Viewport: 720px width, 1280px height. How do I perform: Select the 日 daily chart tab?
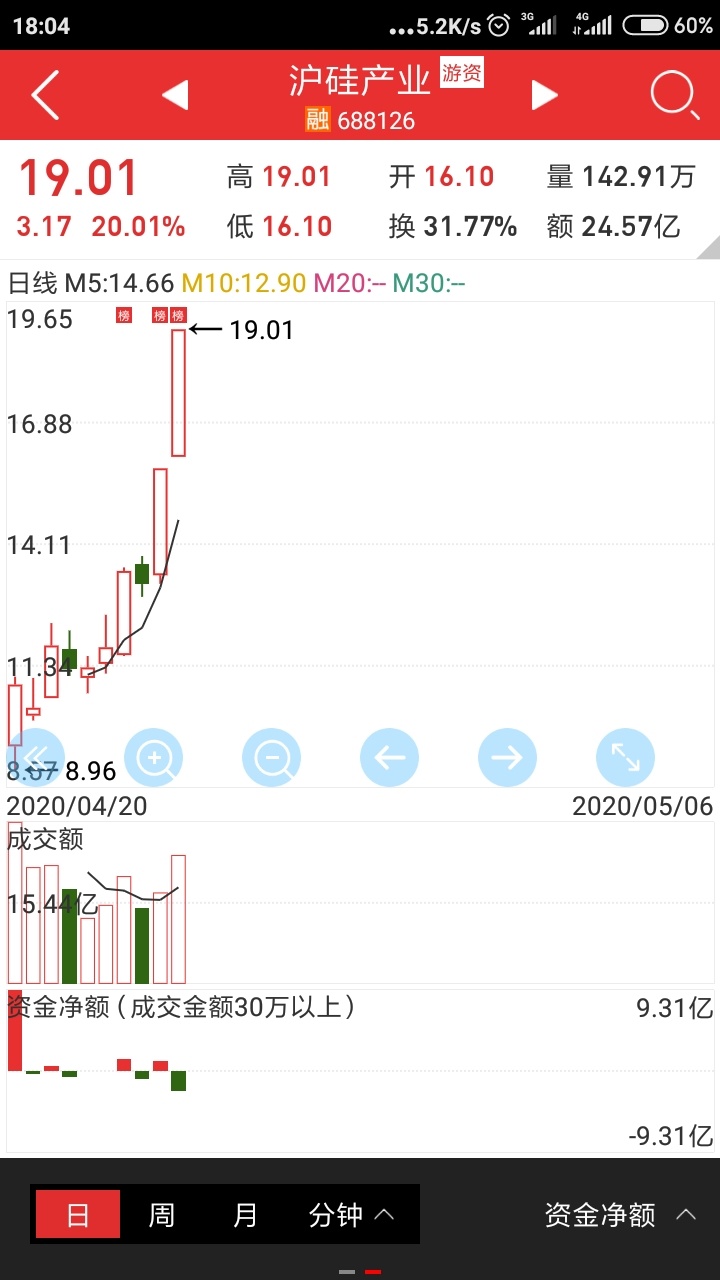coord(78,1215)
